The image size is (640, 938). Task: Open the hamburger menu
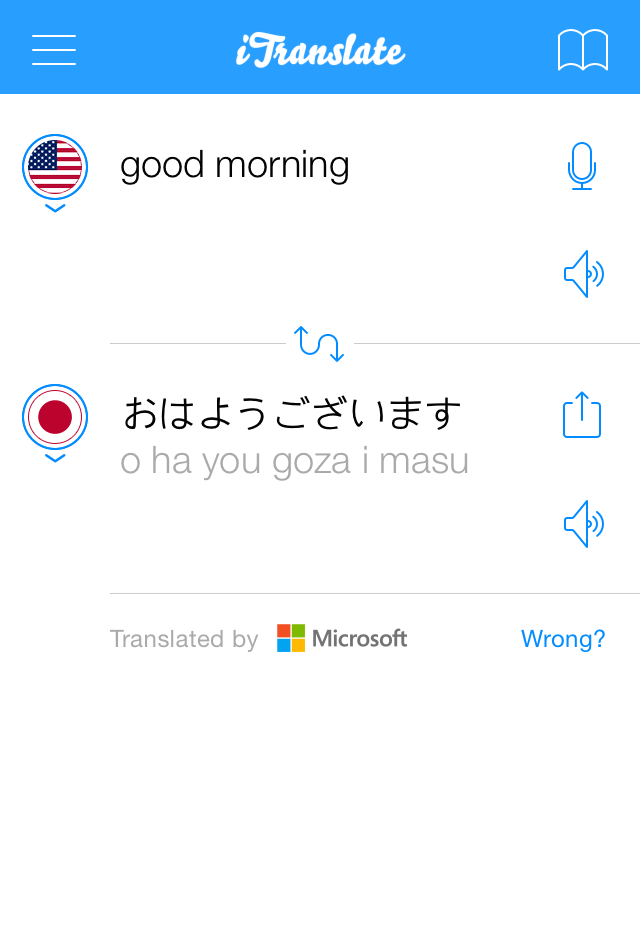pyautogui.click(x=54, y=50)
